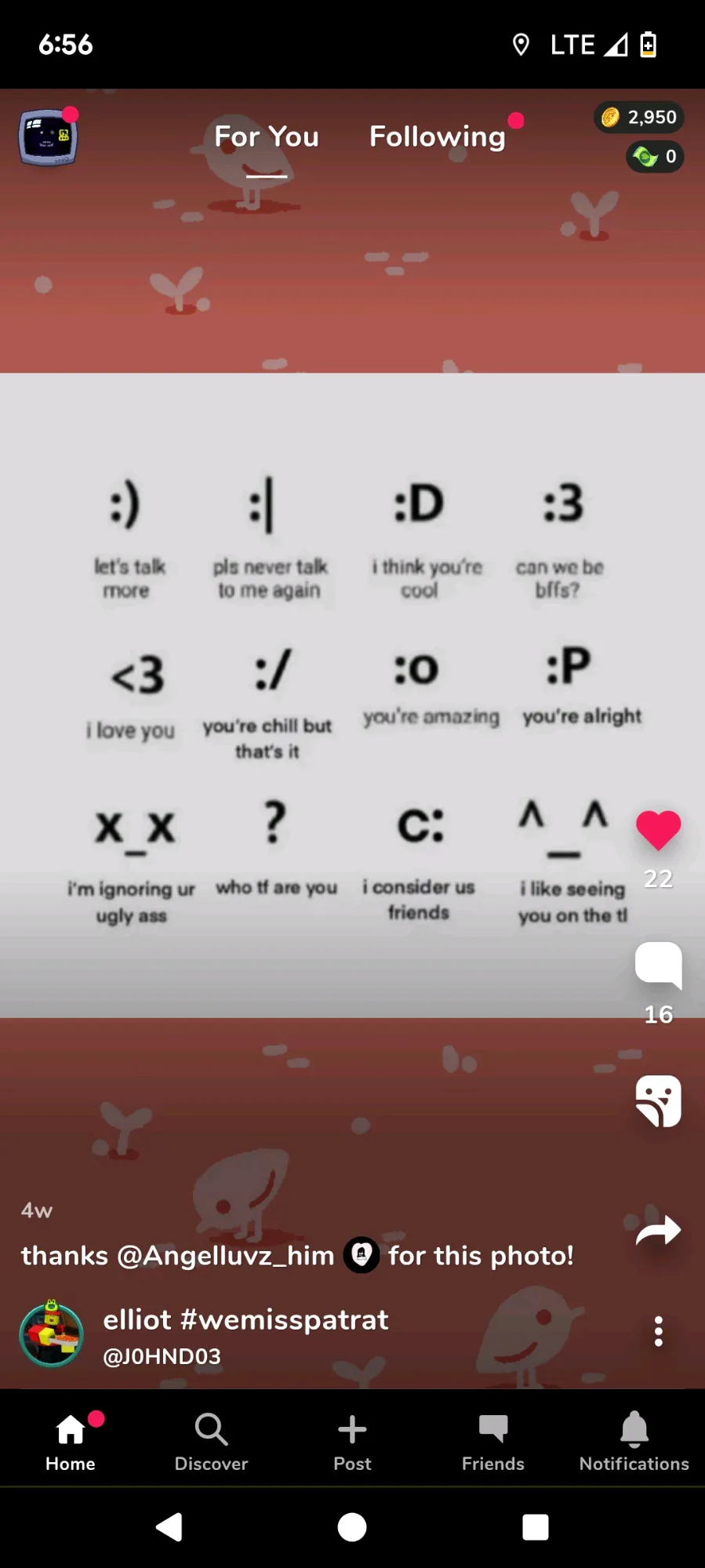
Task: Tap the sticker reaction icon
Action: coord(658,1101)
